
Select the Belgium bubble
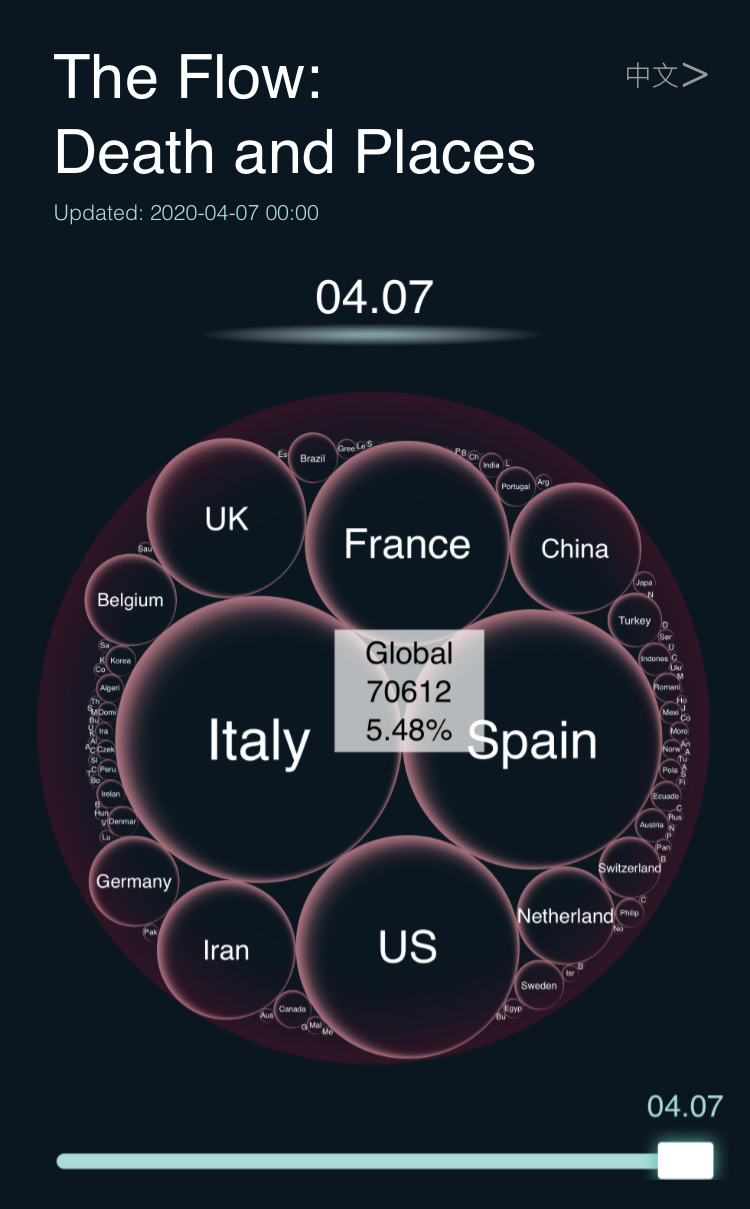(x=130, y=600)
